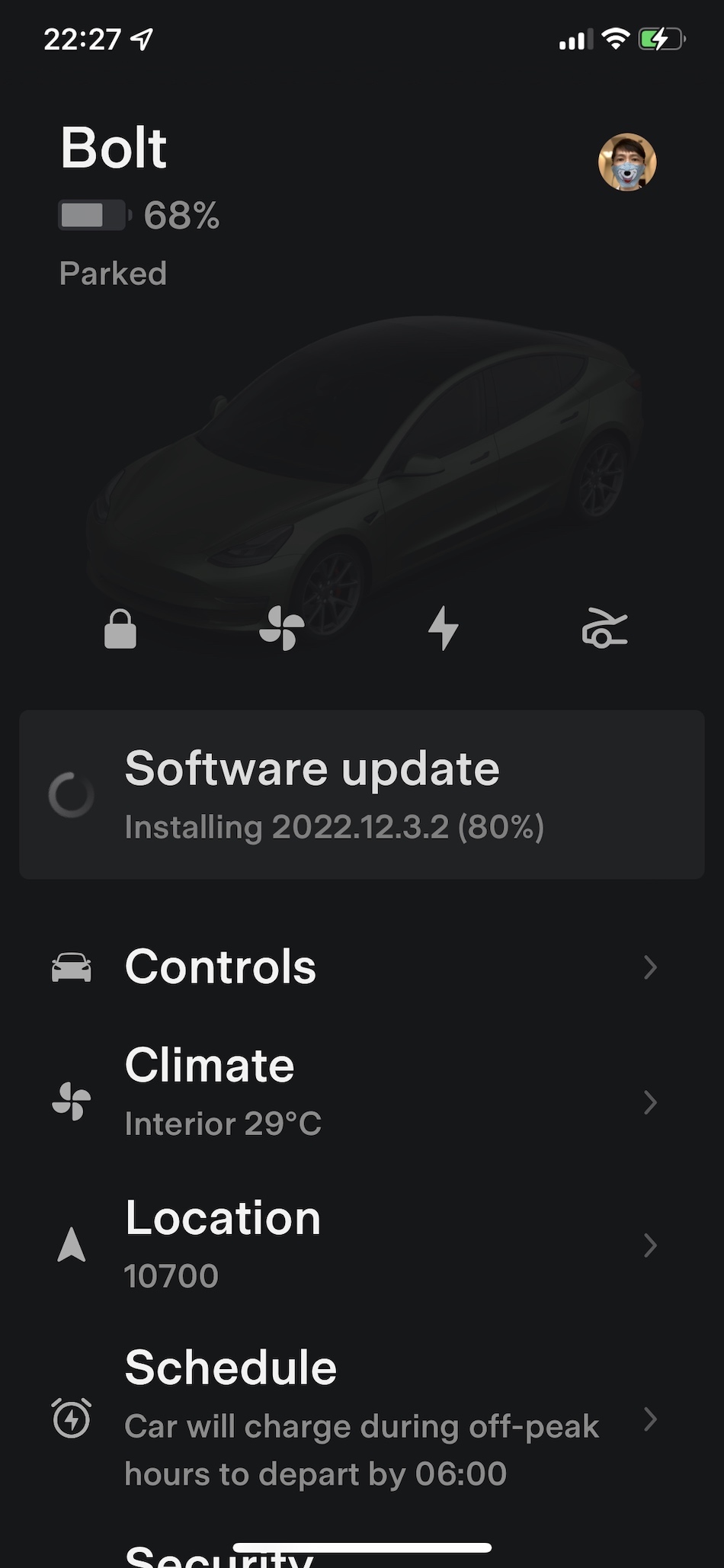This screenshot has width=724, height=1568.
Task: Expand the Location section chevron
Action: click(651, 1246)
